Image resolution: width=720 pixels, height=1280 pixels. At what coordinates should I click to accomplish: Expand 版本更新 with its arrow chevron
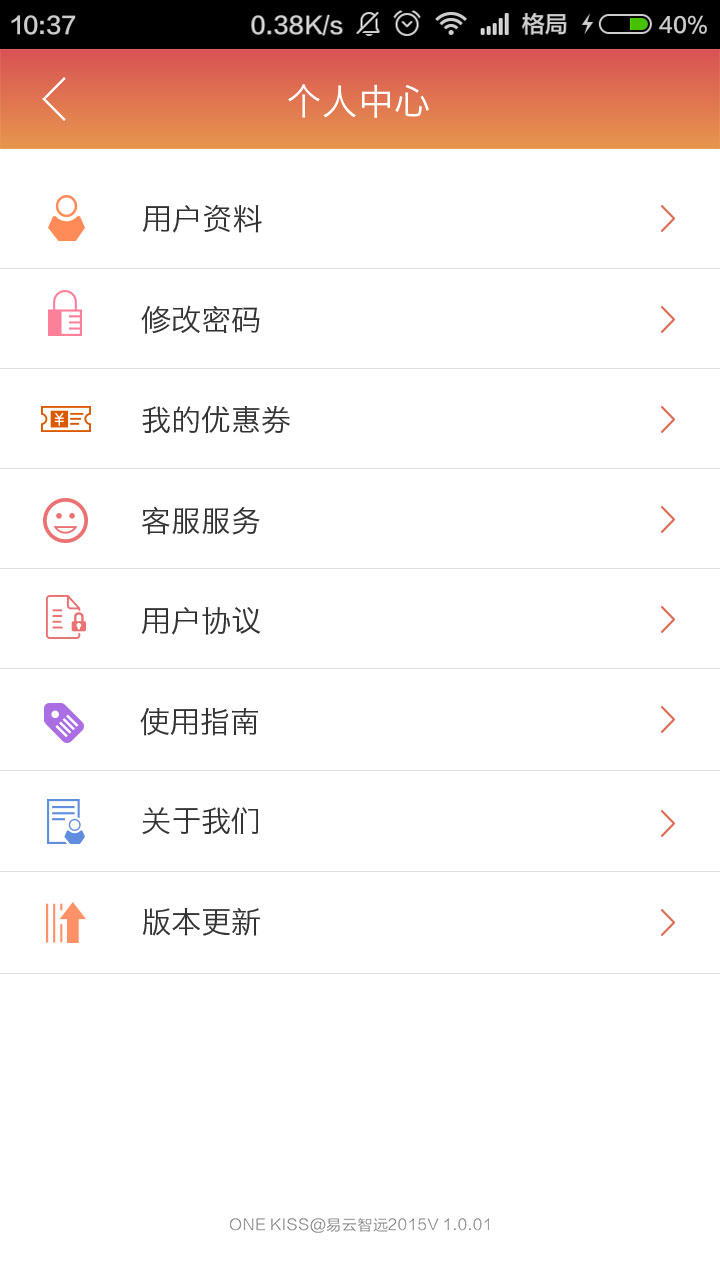coord(667,922)
